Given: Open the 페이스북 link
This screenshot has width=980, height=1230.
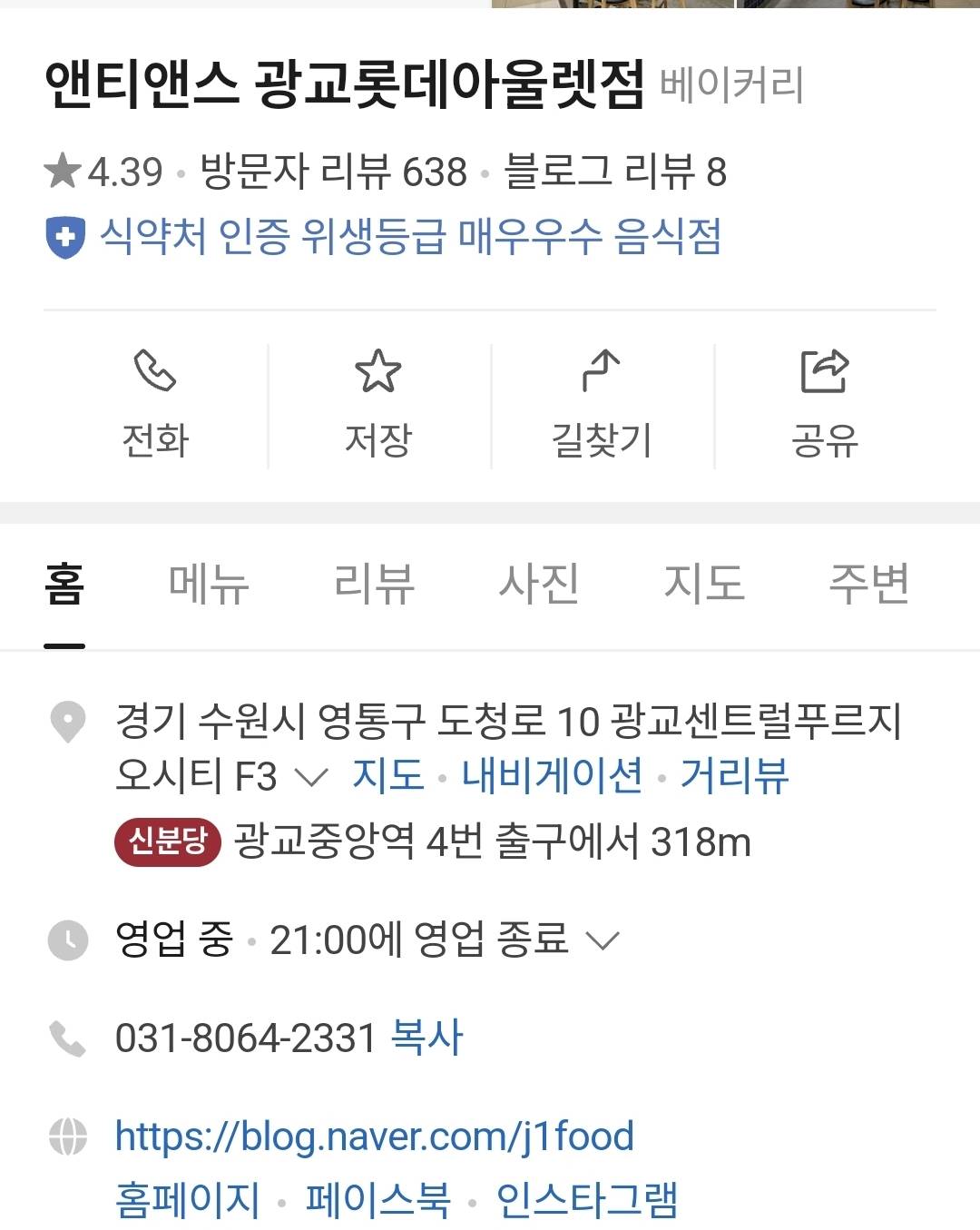Looking at the screenshot, I should click(377, 1200).
